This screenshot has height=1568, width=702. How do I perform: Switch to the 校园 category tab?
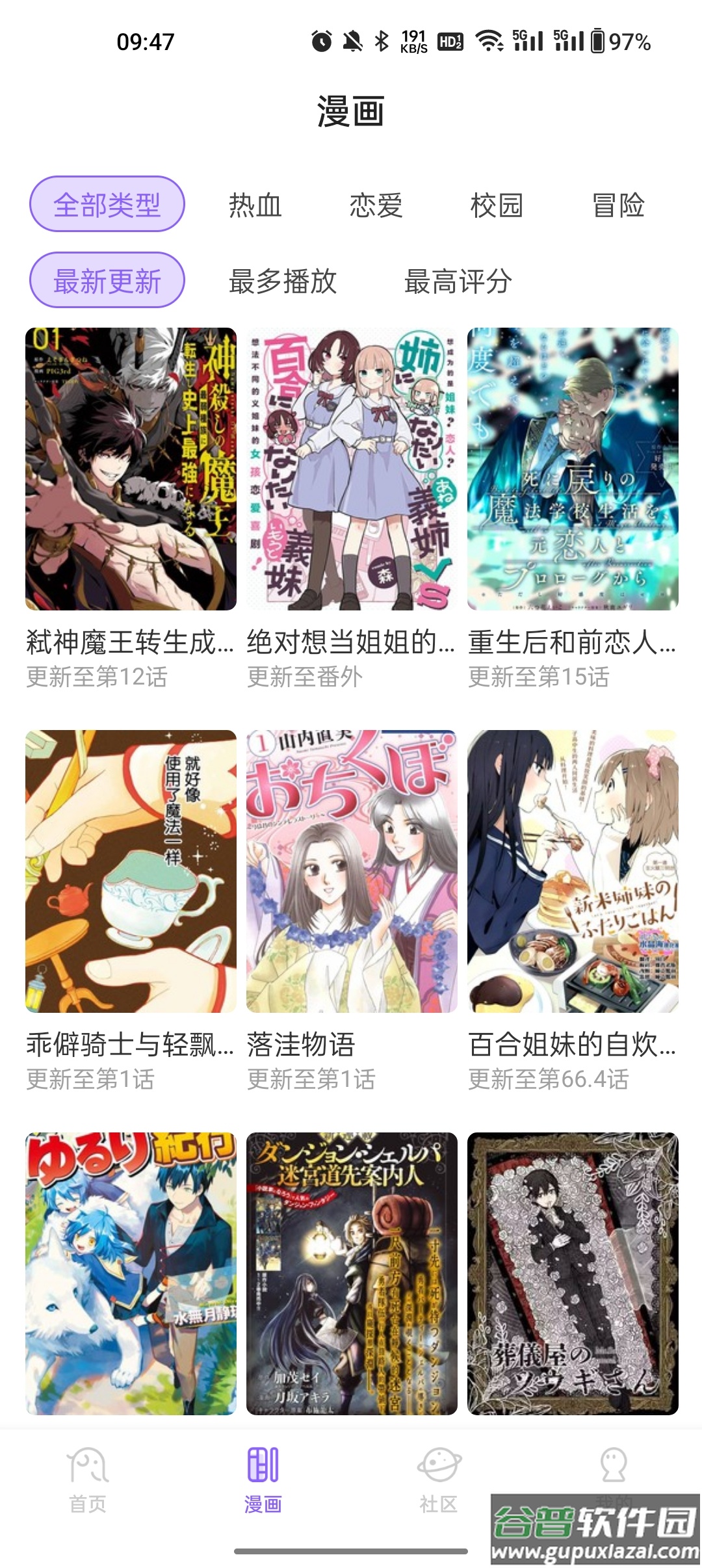tap(497, 207)
